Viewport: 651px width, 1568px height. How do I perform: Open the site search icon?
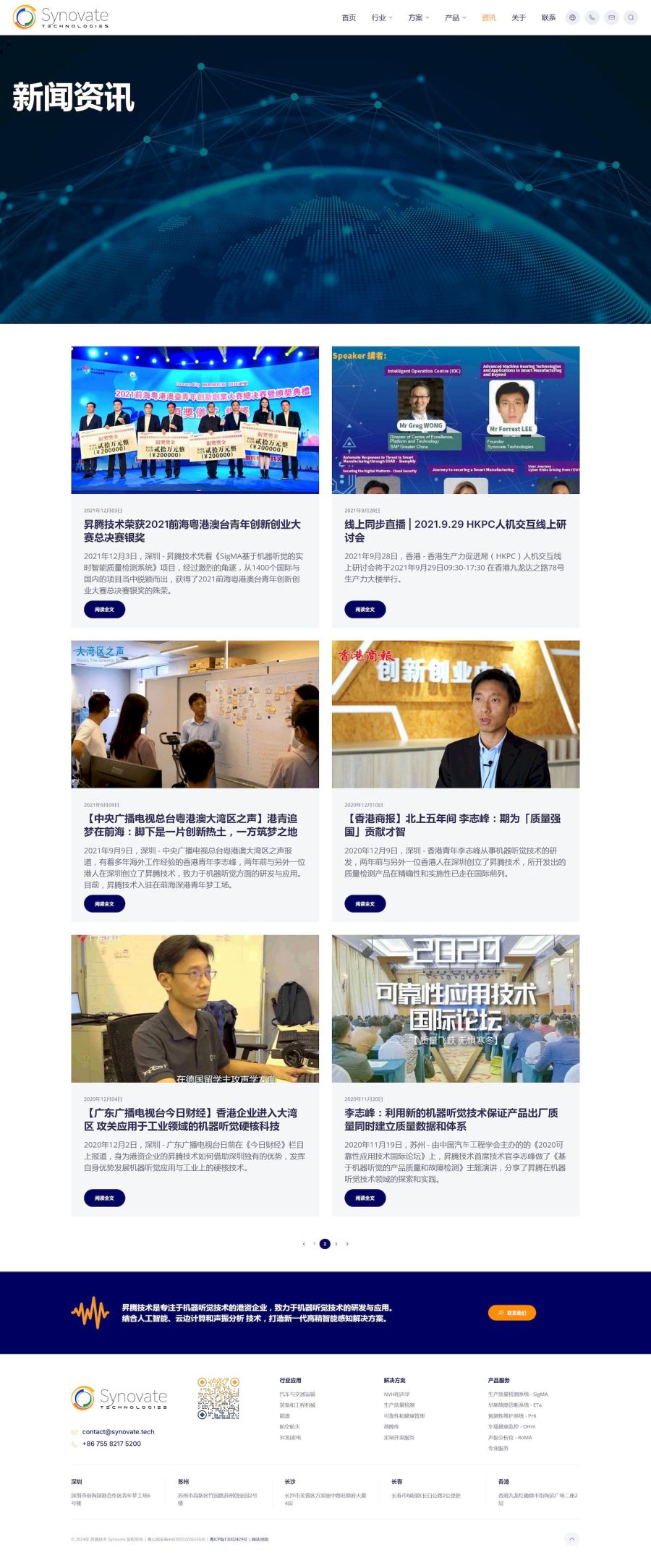point(631,17)
